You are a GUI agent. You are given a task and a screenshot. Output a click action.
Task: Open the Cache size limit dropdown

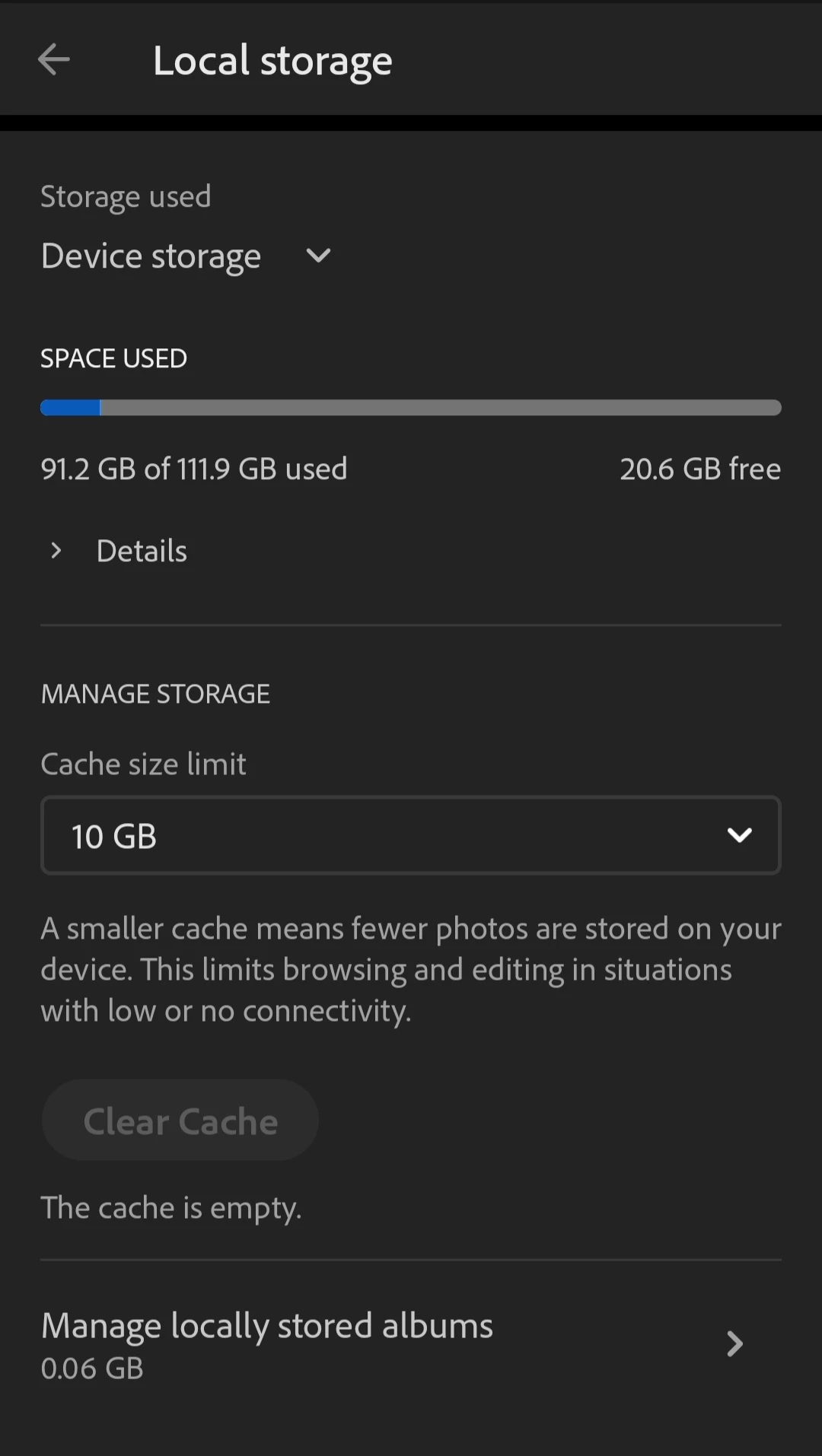411,835
